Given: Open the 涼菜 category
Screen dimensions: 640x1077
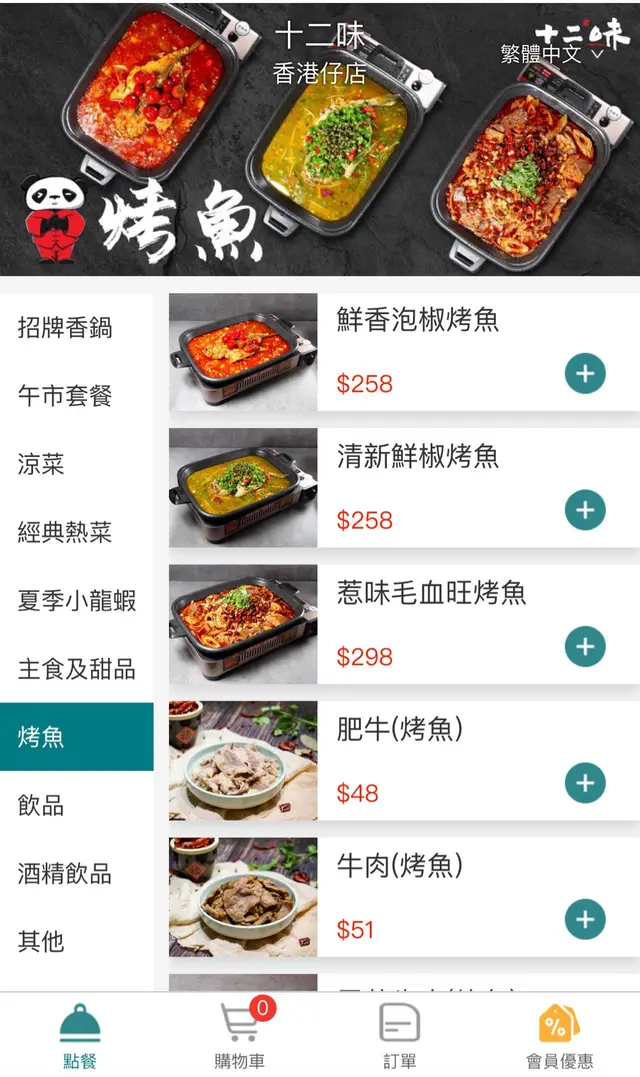Looking at the screenshot, I should pos(41,464).
